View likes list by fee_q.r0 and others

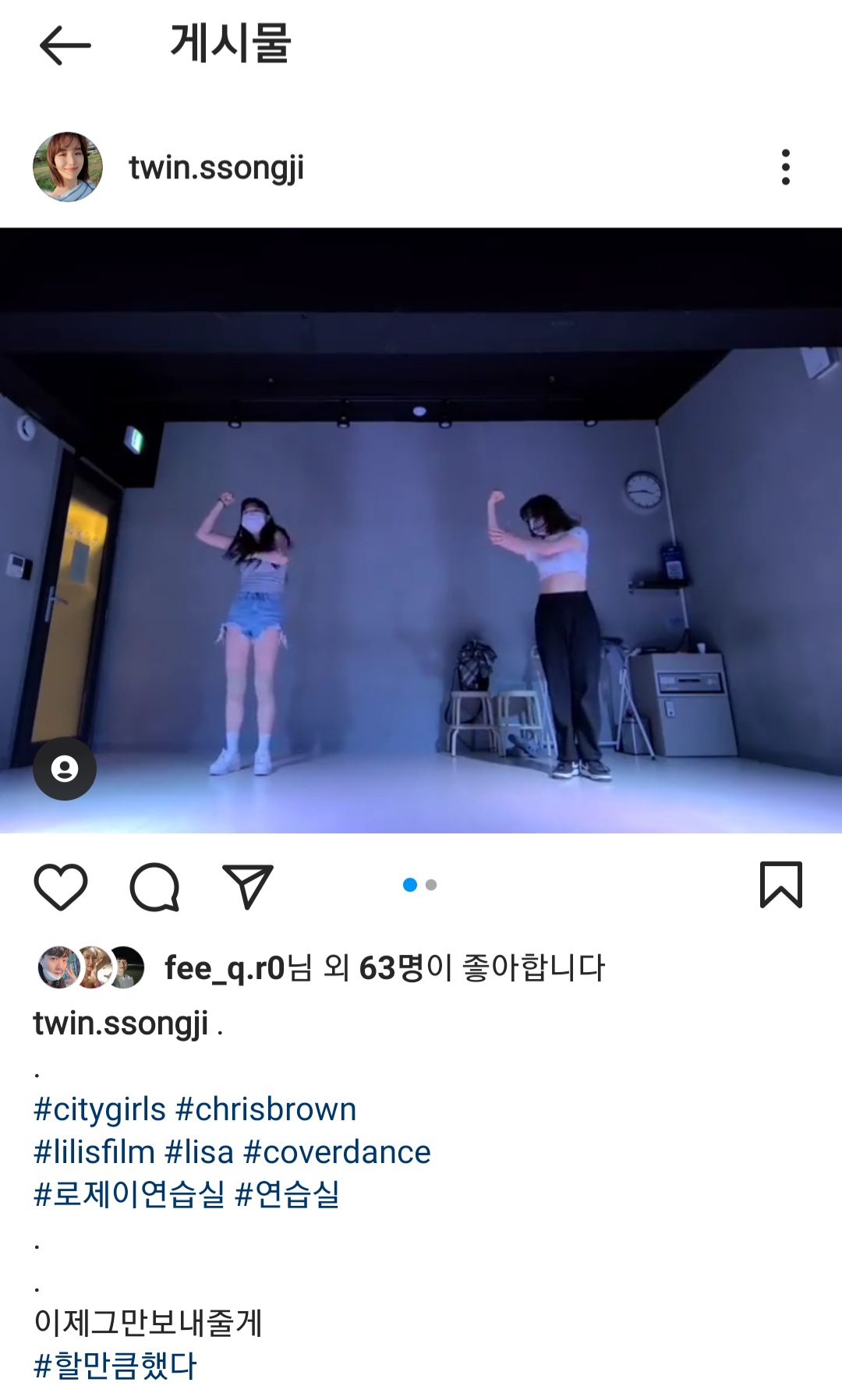pyautogui.click(x=384, y=968)
